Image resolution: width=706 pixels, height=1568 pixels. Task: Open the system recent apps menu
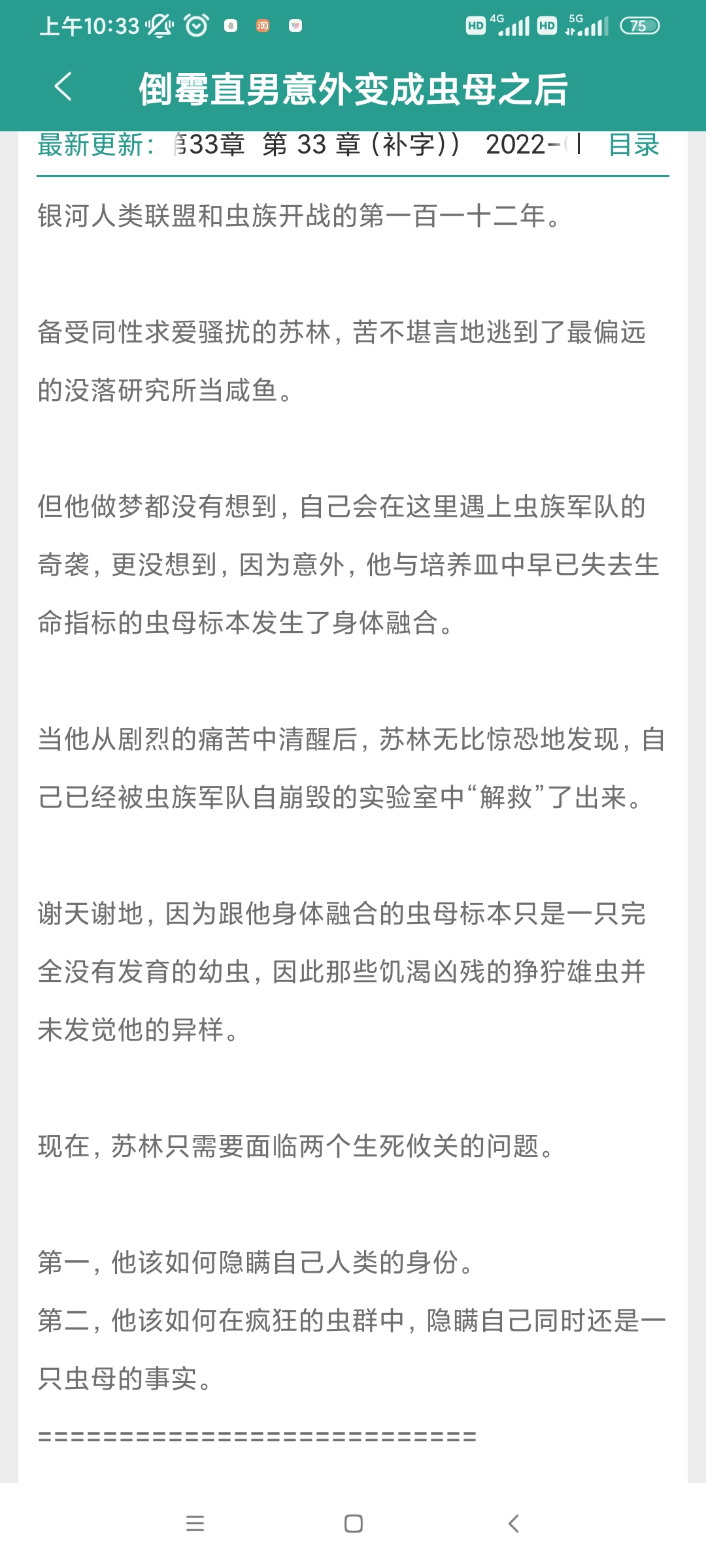pos(195,1524)
